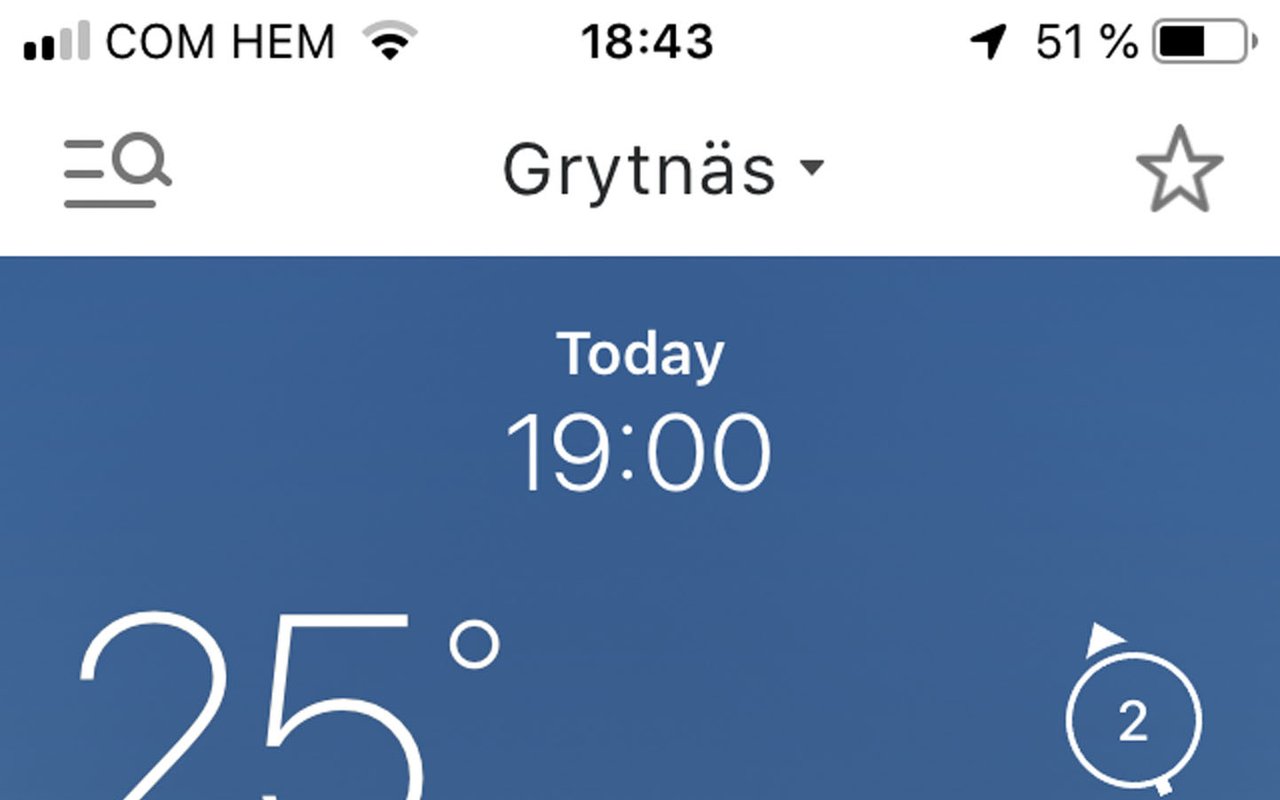Expand the Grytnäs location dropdown
The height and width of the screenshot is (800, 1280).
coord(662,169)
